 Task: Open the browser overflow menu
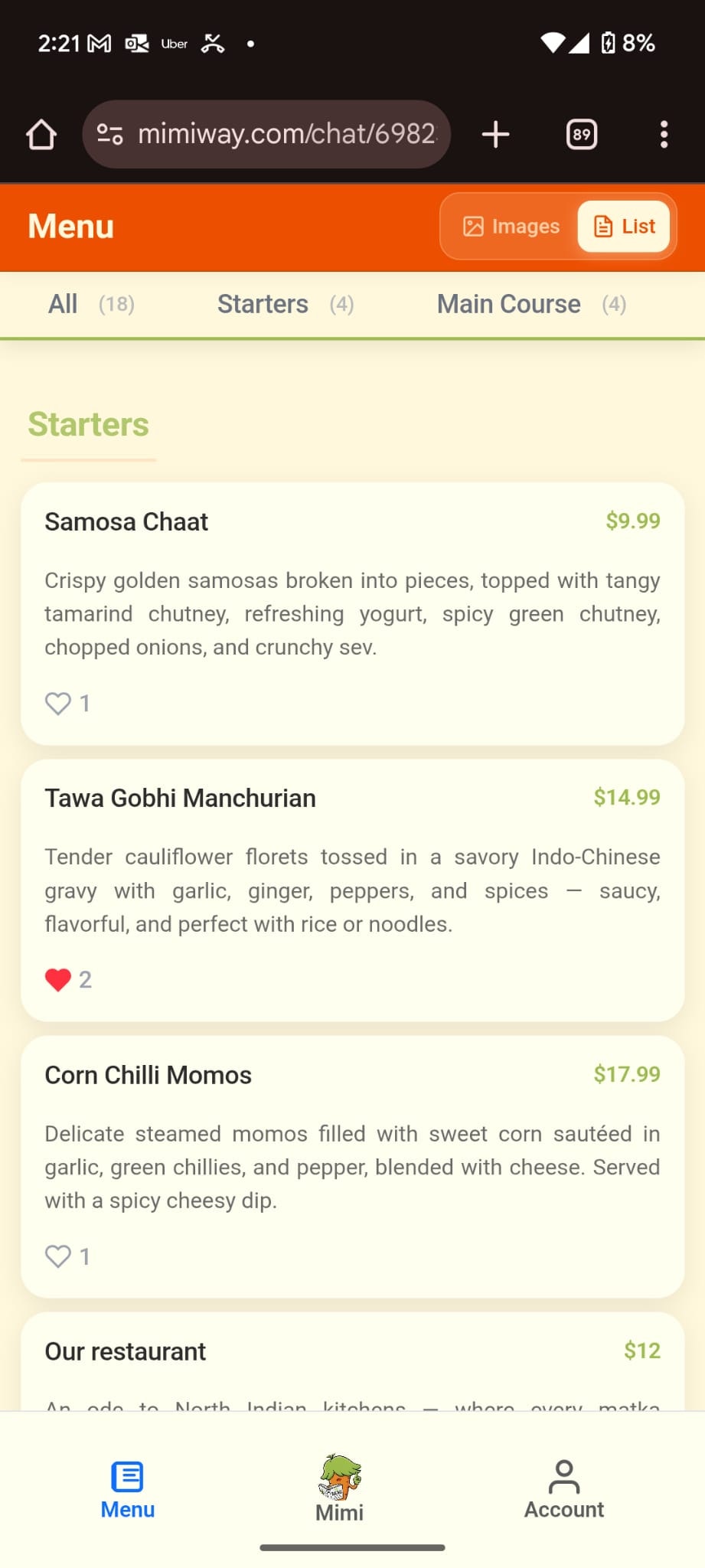tap(663, 135)
